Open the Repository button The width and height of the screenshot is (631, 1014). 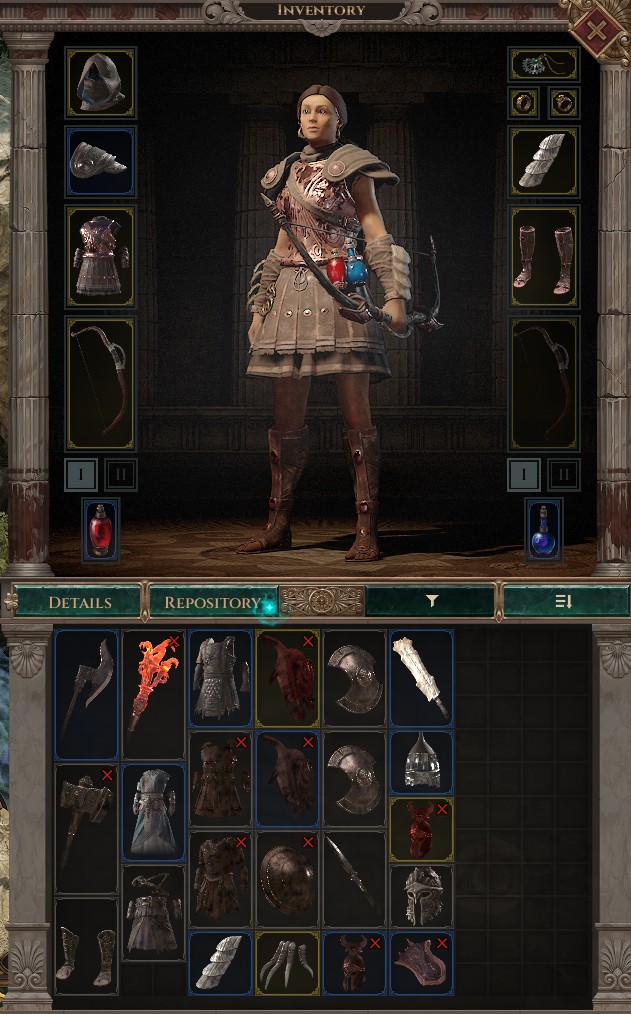coord(212,602)
